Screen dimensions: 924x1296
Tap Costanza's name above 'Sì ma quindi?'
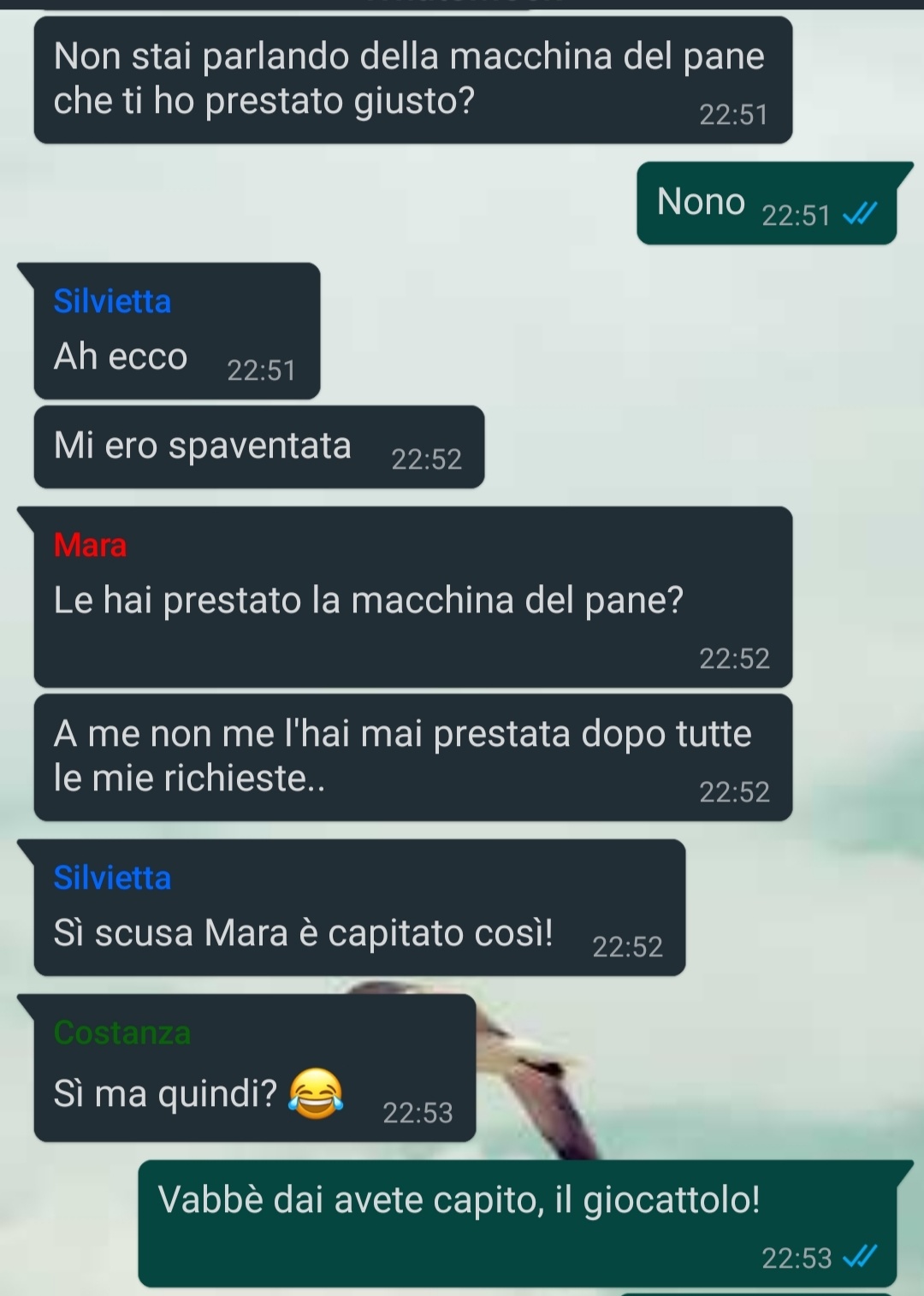tap(121, 1033)
